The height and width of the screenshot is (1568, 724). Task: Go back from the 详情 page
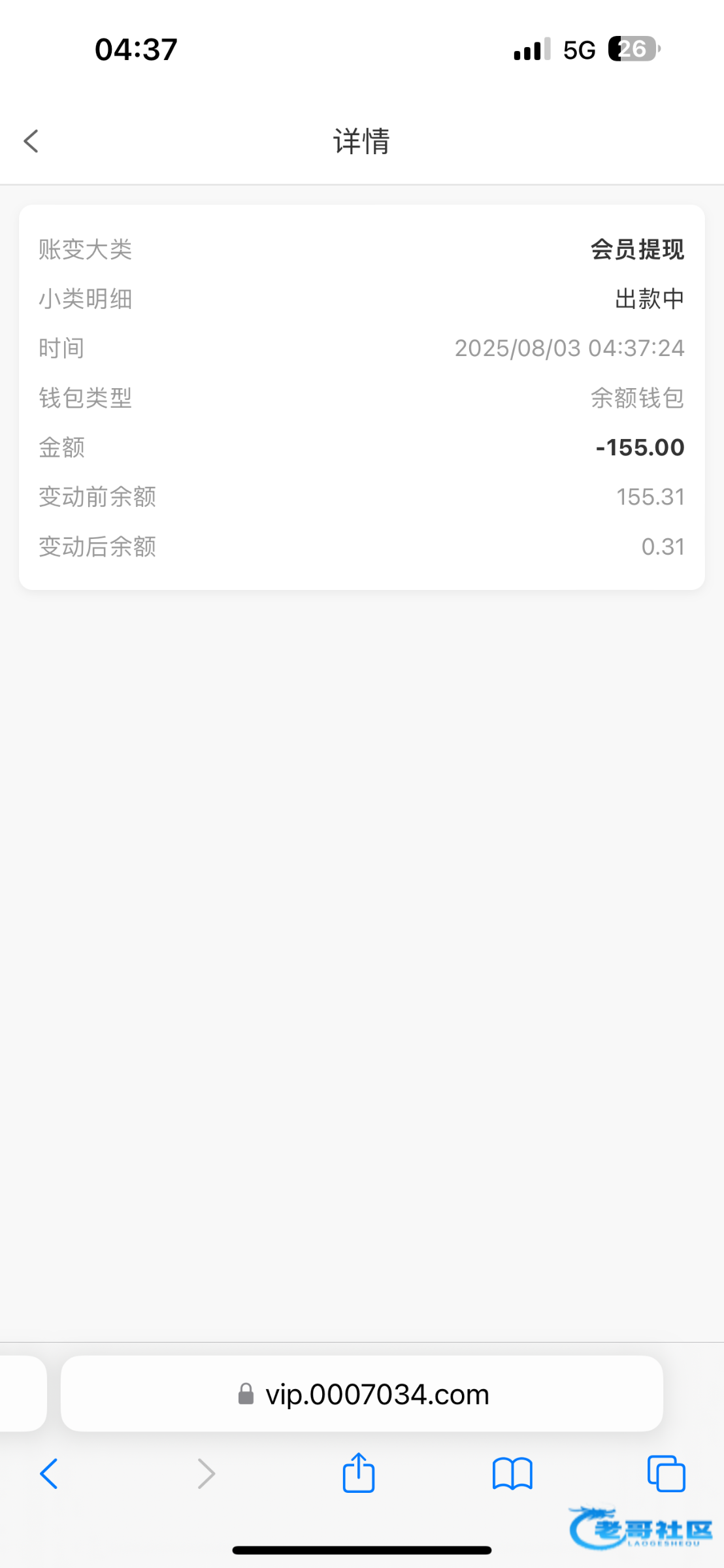pyautogui.click(x=31, y=141)
